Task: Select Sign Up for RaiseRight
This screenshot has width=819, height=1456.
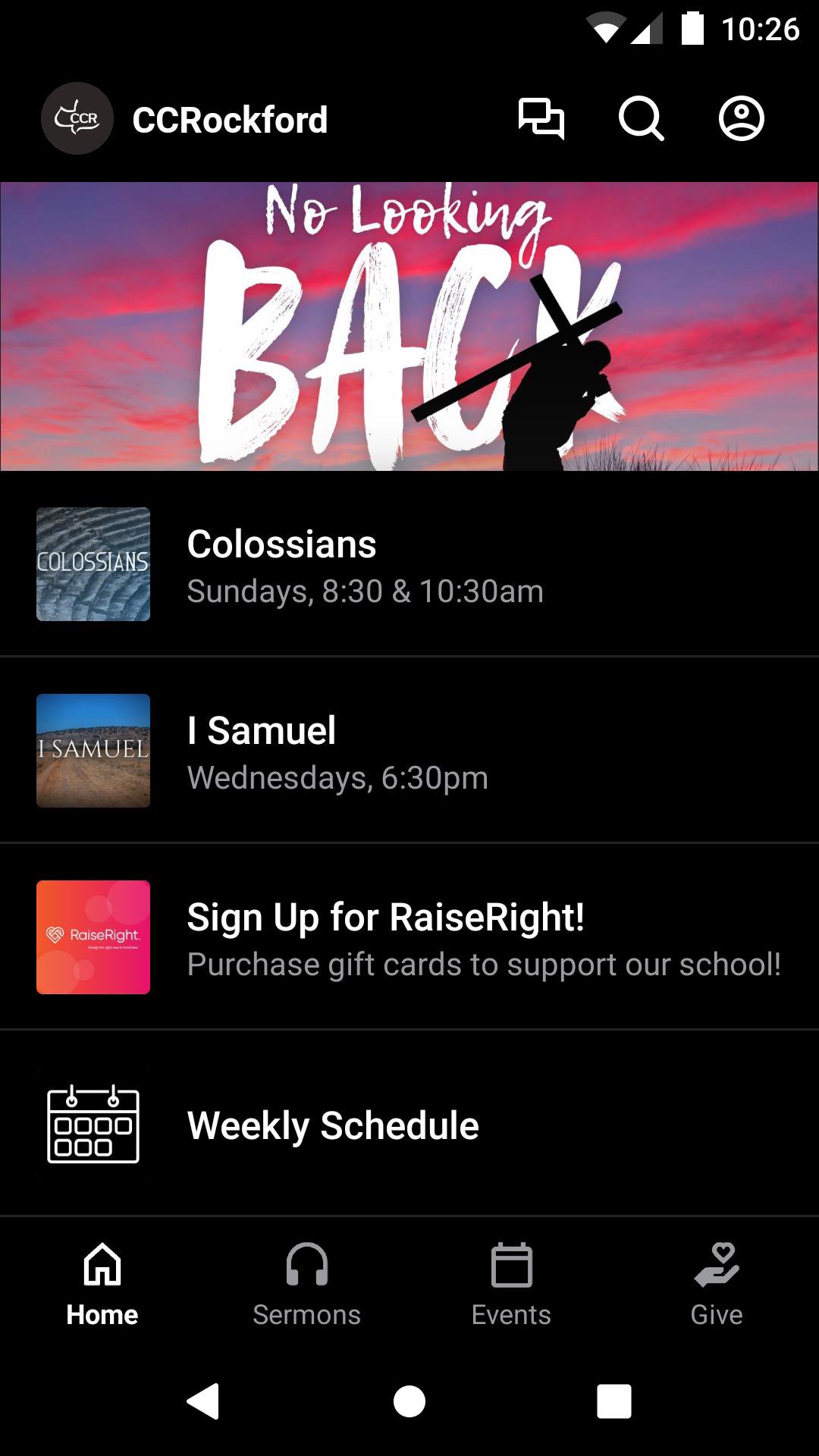Action: (x=409, y=937)
